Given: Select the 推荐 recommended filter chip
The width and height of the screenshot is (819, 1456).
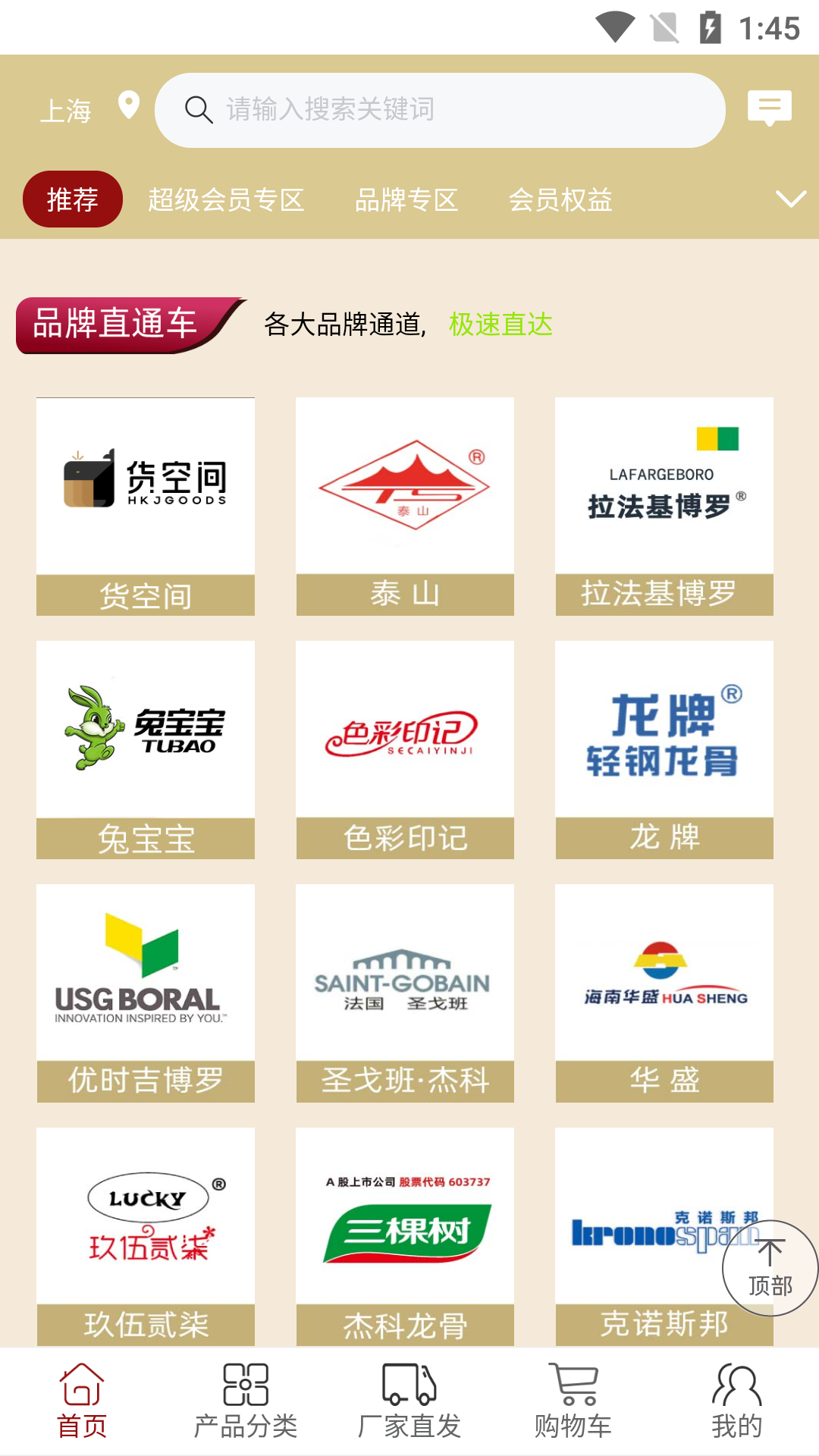Looking at the screenshot, I should click(72, 199).
